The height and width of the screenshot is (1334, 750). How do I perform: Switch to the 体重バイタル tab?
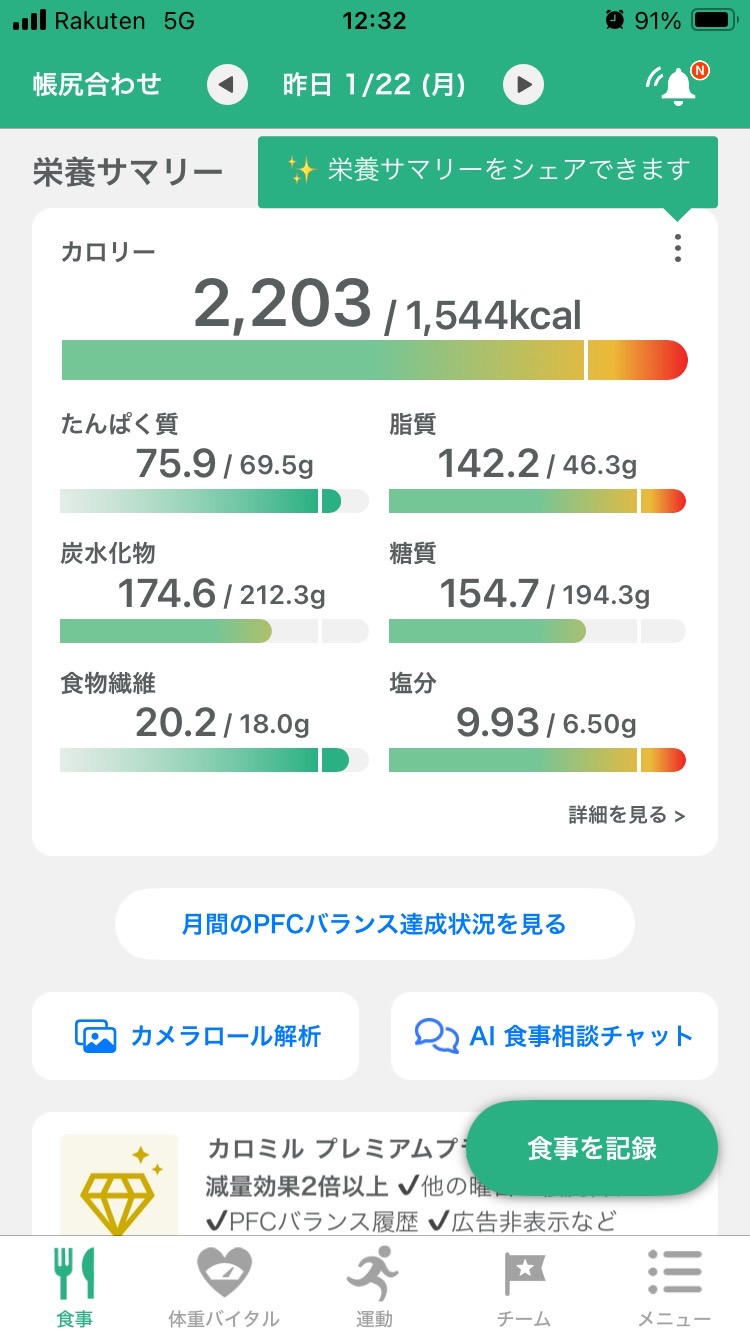224,1288
